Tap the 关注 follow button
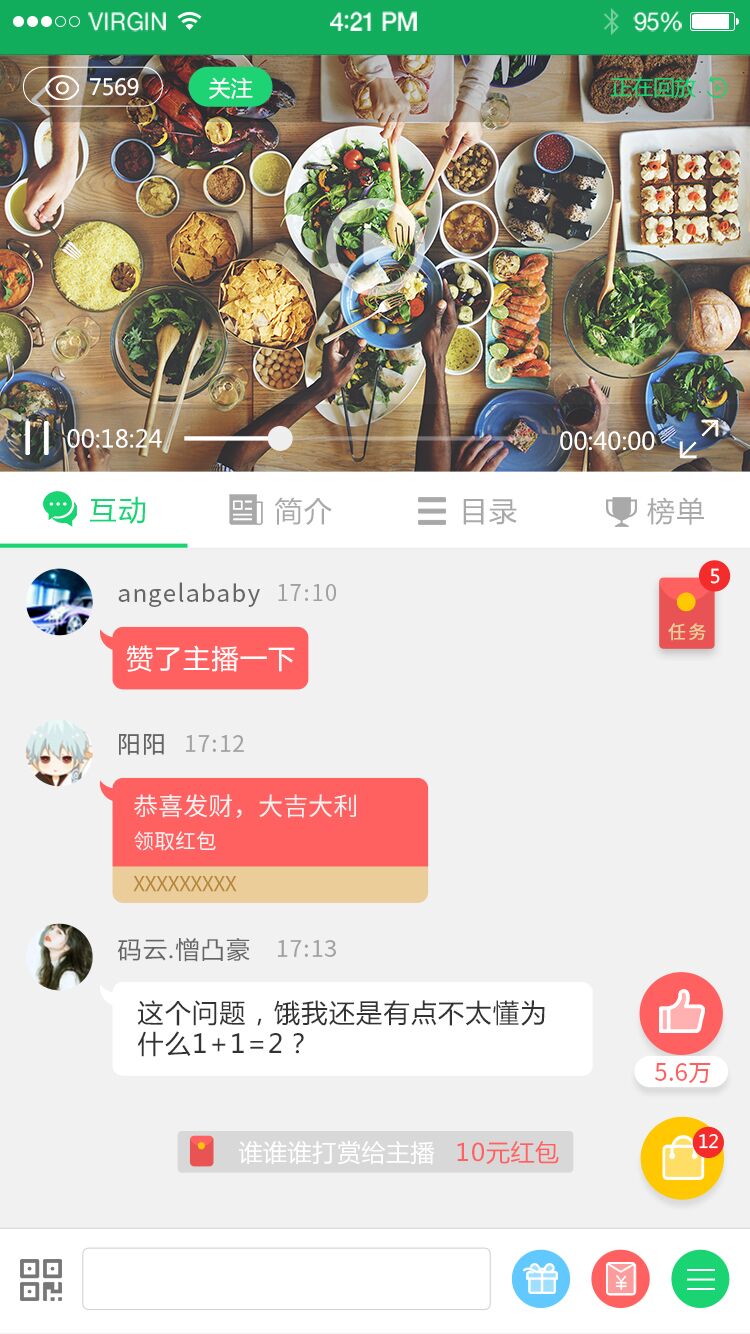Screen dimensions: 750x1334 click(230, 88)
